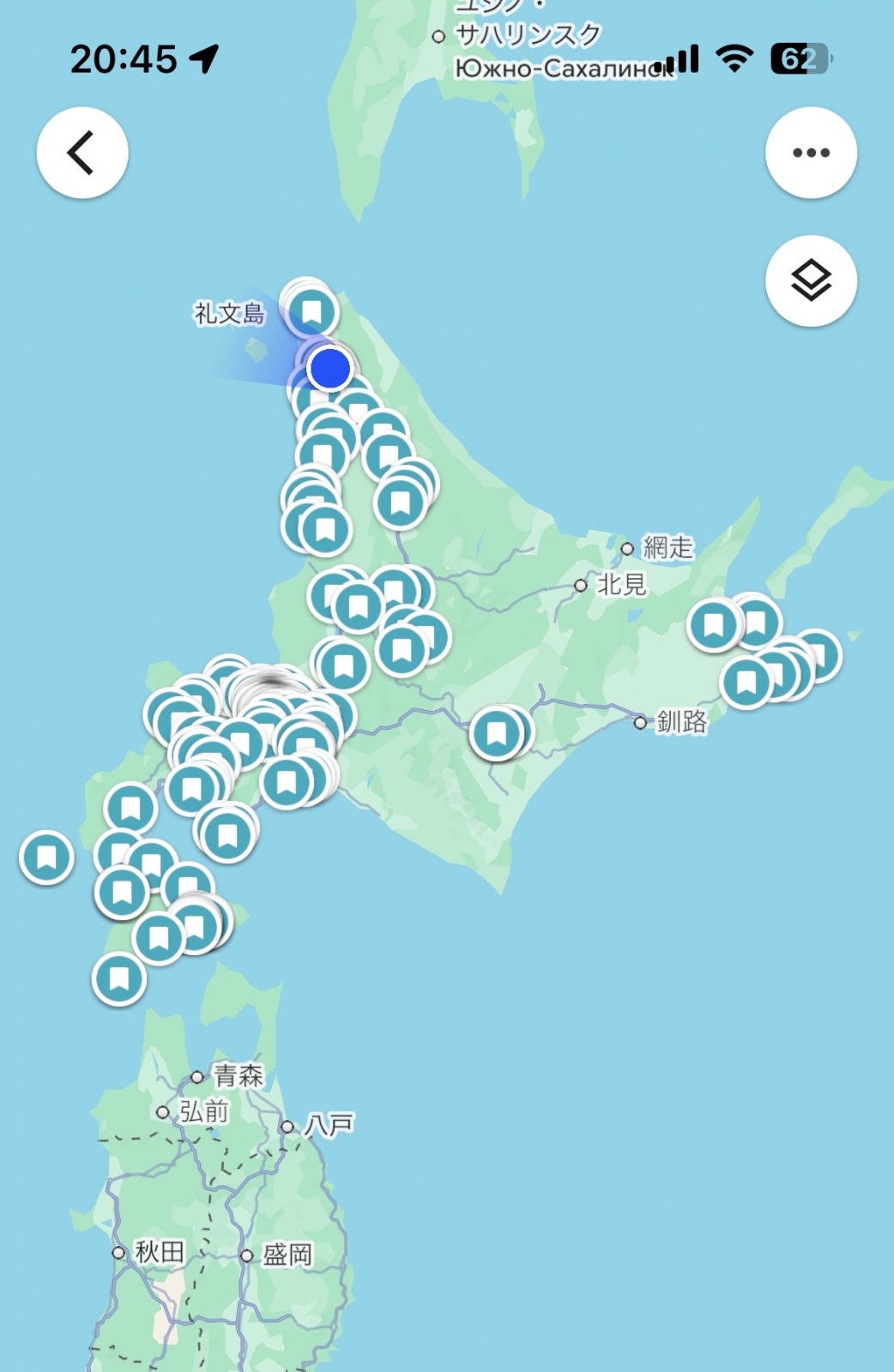Screen dimensions: 894x1372
Task: Go back using the arrow button
Action: click(82, 153)
